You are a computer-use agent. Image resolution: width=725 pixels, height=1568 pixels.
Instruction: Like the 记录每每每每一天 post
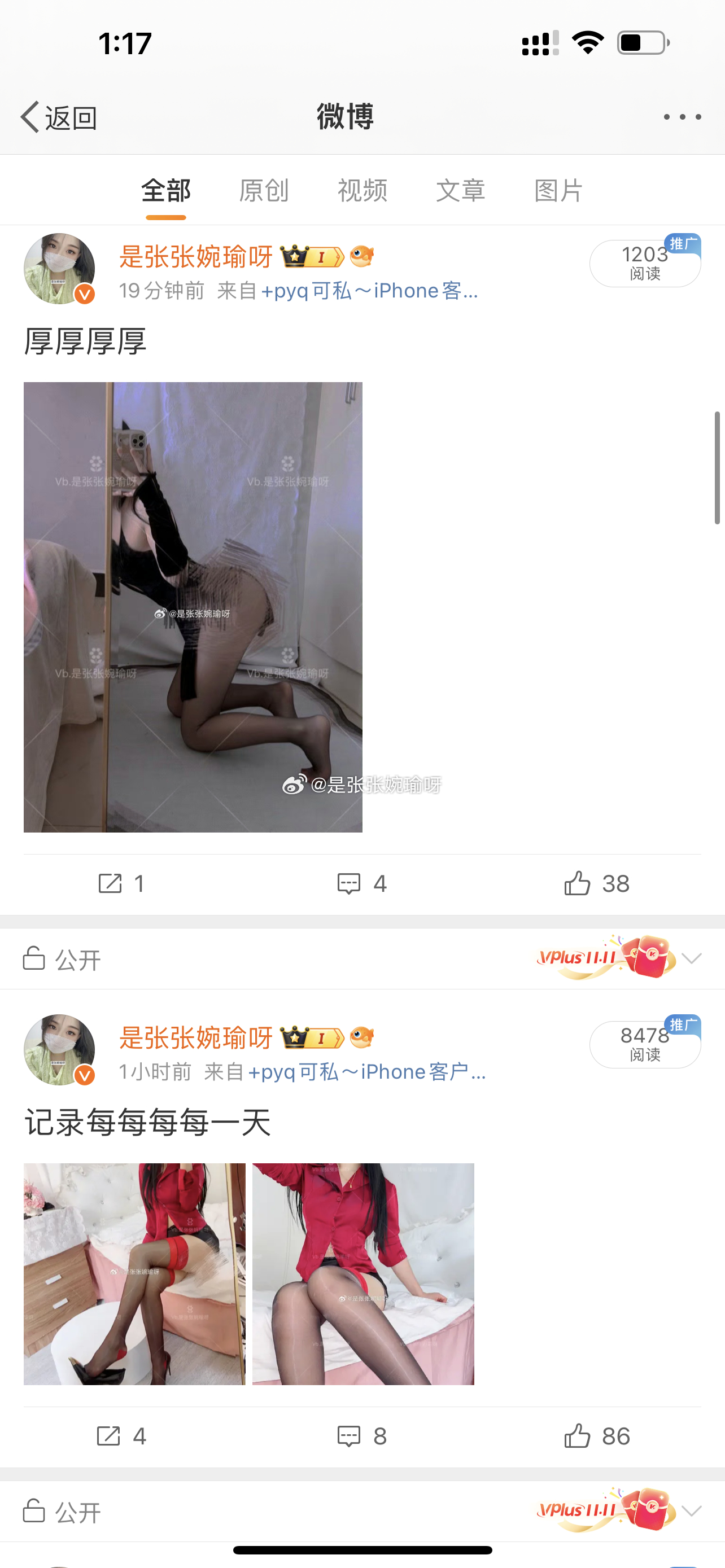(597, 1436)
